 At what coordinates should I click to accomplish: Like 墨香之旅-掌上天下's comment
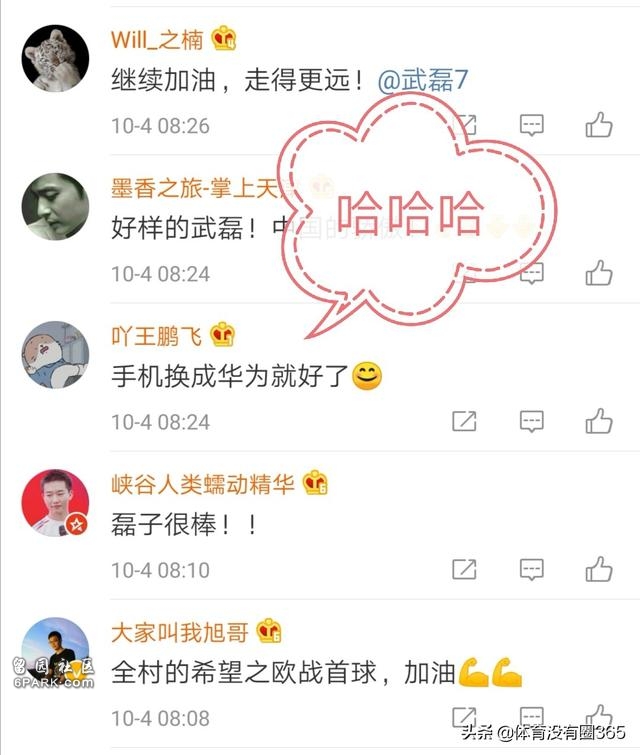point(598,272)
